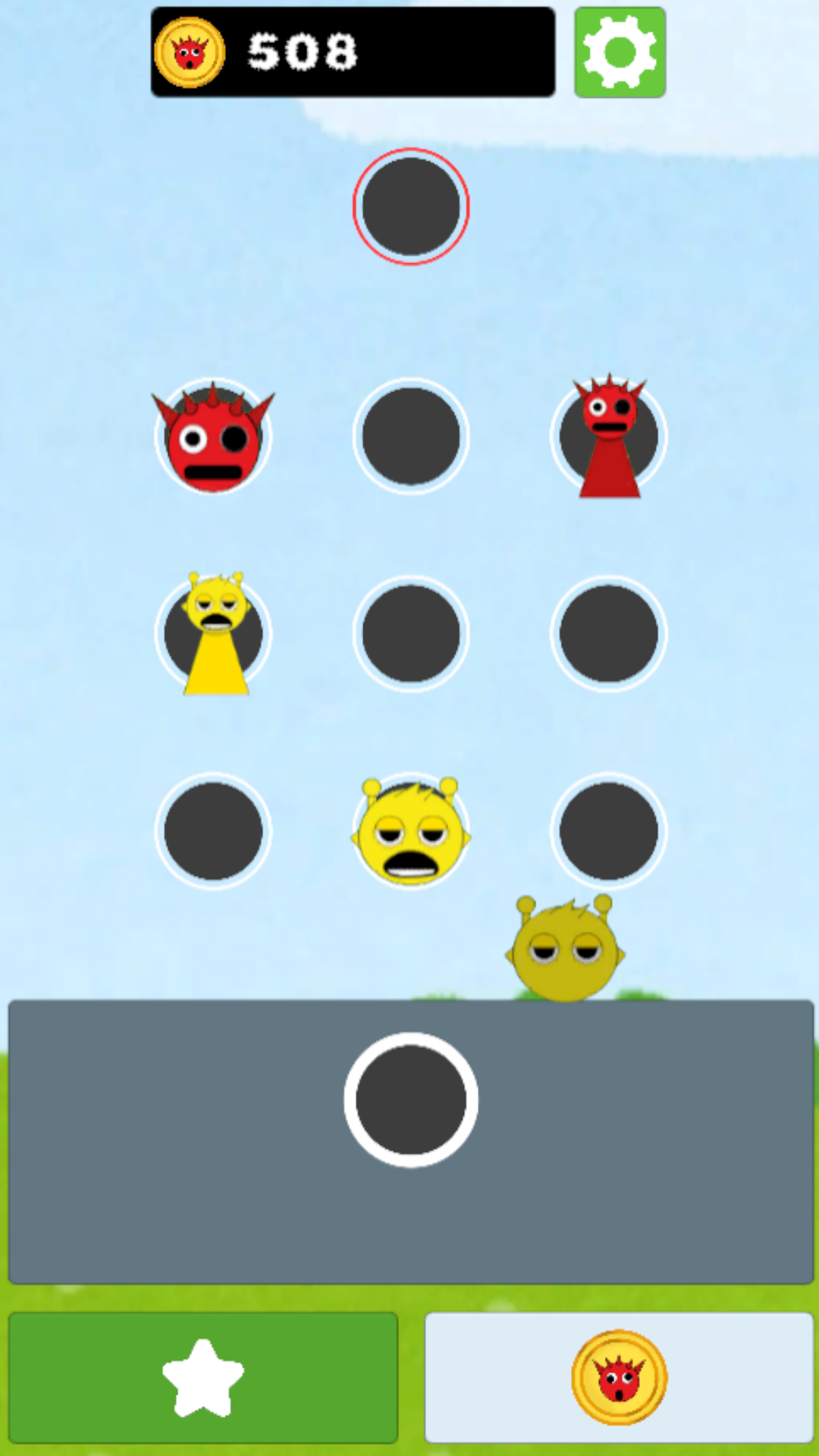
Task: Tap the small red monster with body
Action: 610,436
